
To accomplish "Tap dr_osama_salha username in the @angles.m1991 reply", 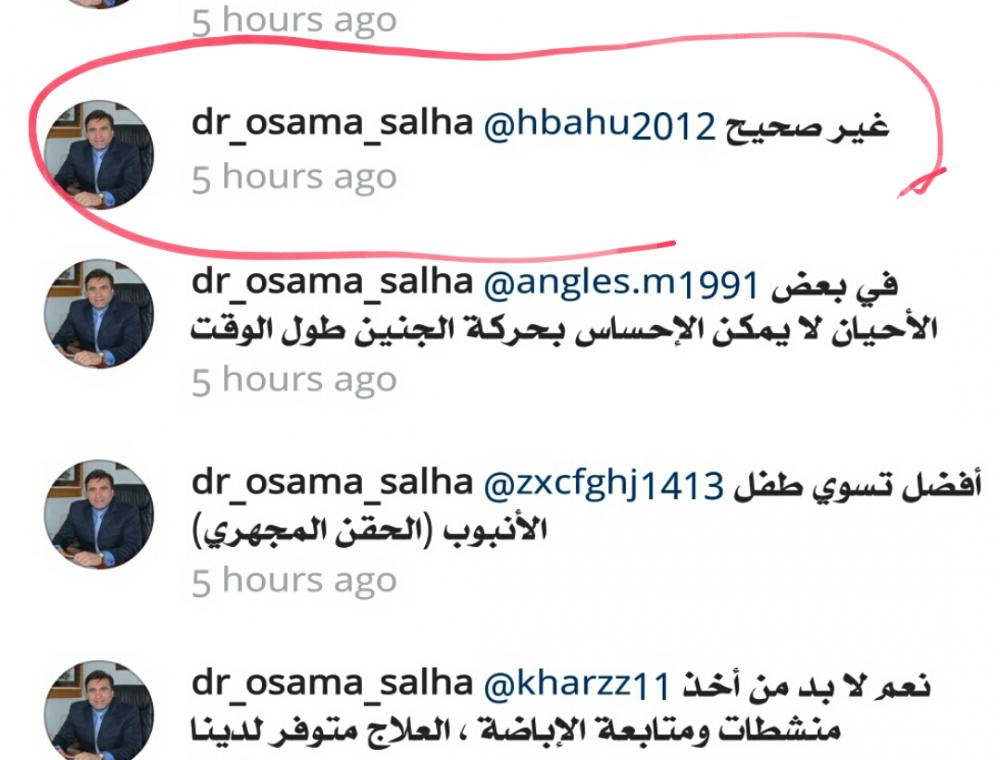I will (332, 283).
